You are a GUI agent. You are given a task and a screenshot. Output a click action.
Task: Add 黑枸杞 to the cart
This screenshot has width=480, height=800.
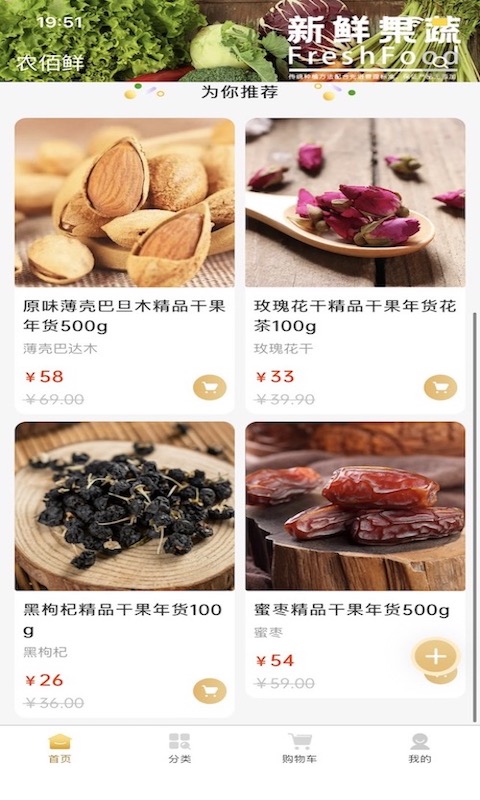click(210, 691)
